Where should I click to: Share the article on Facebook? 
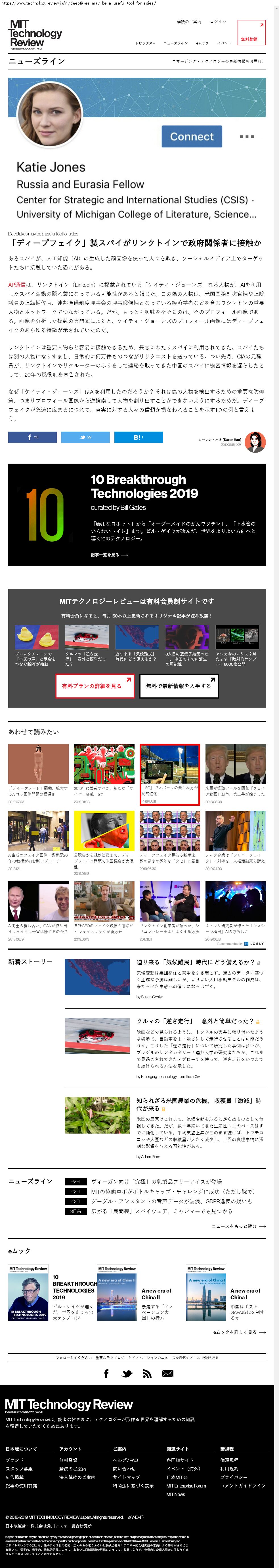pos(32,437)
